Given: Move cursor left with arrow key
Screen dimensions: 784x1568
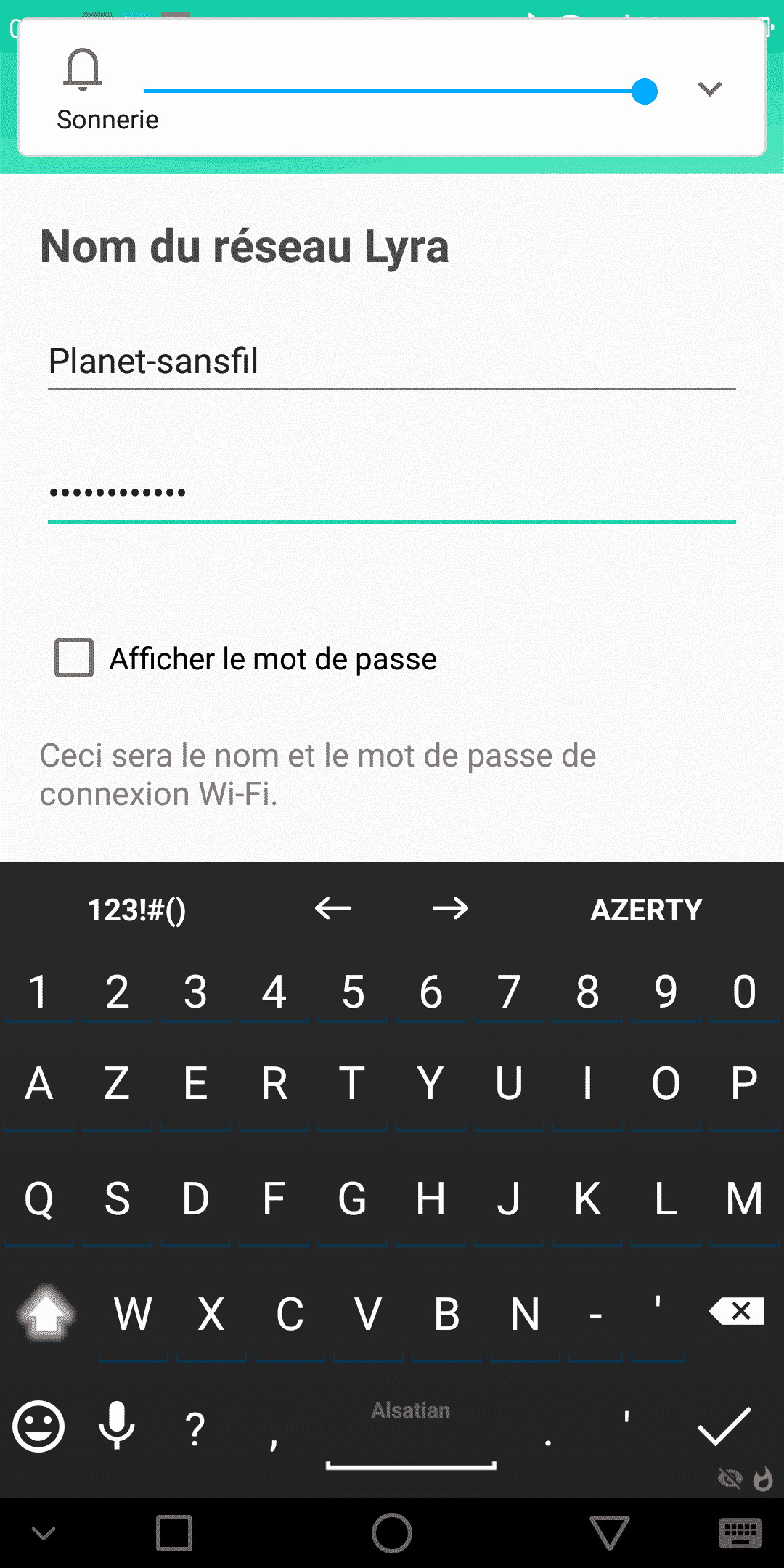Looking at the screenshot, I should click(333, 908).
